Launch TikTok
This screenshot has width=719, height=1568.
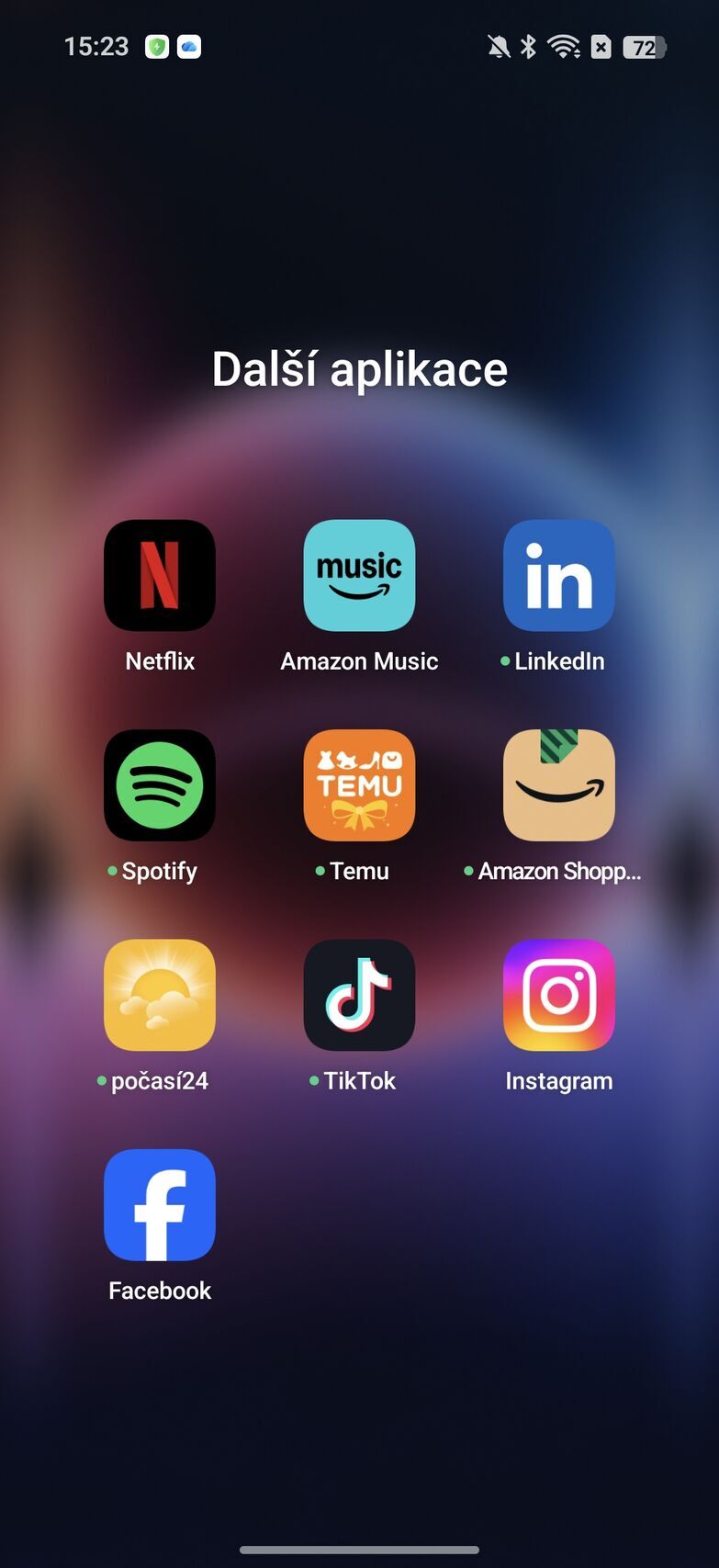pyautogui.click(x=359, y=995)
